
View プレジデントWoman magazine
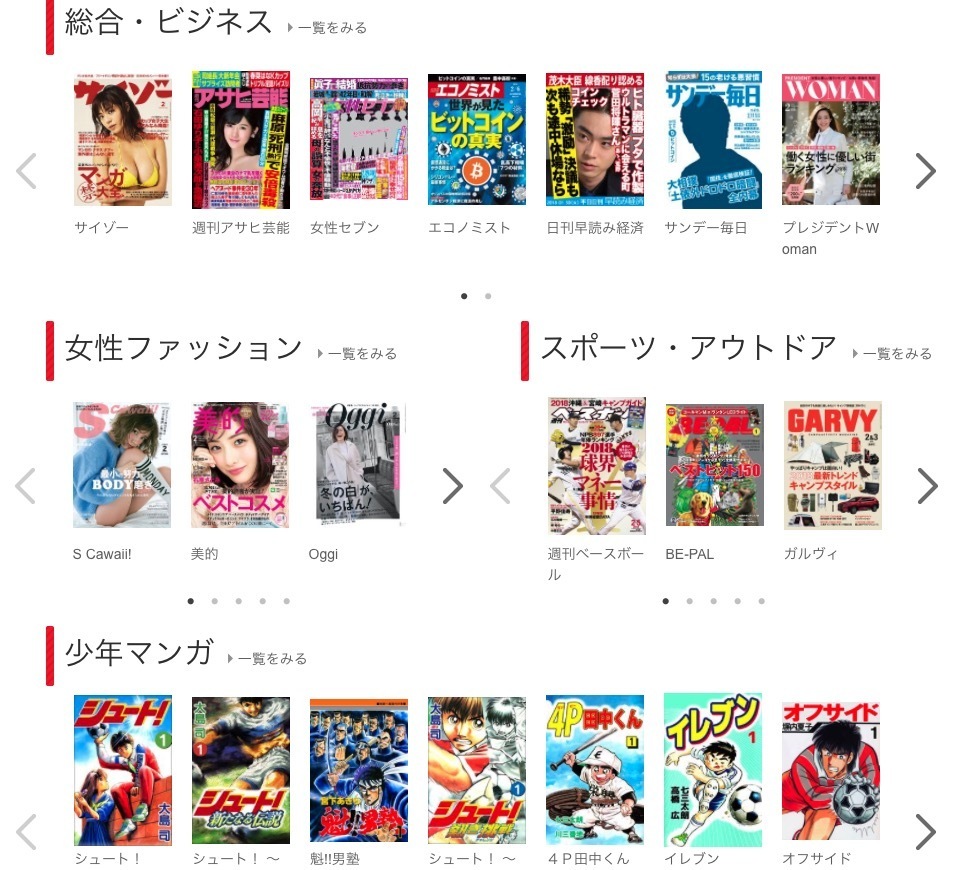click(x=831, y=141)
